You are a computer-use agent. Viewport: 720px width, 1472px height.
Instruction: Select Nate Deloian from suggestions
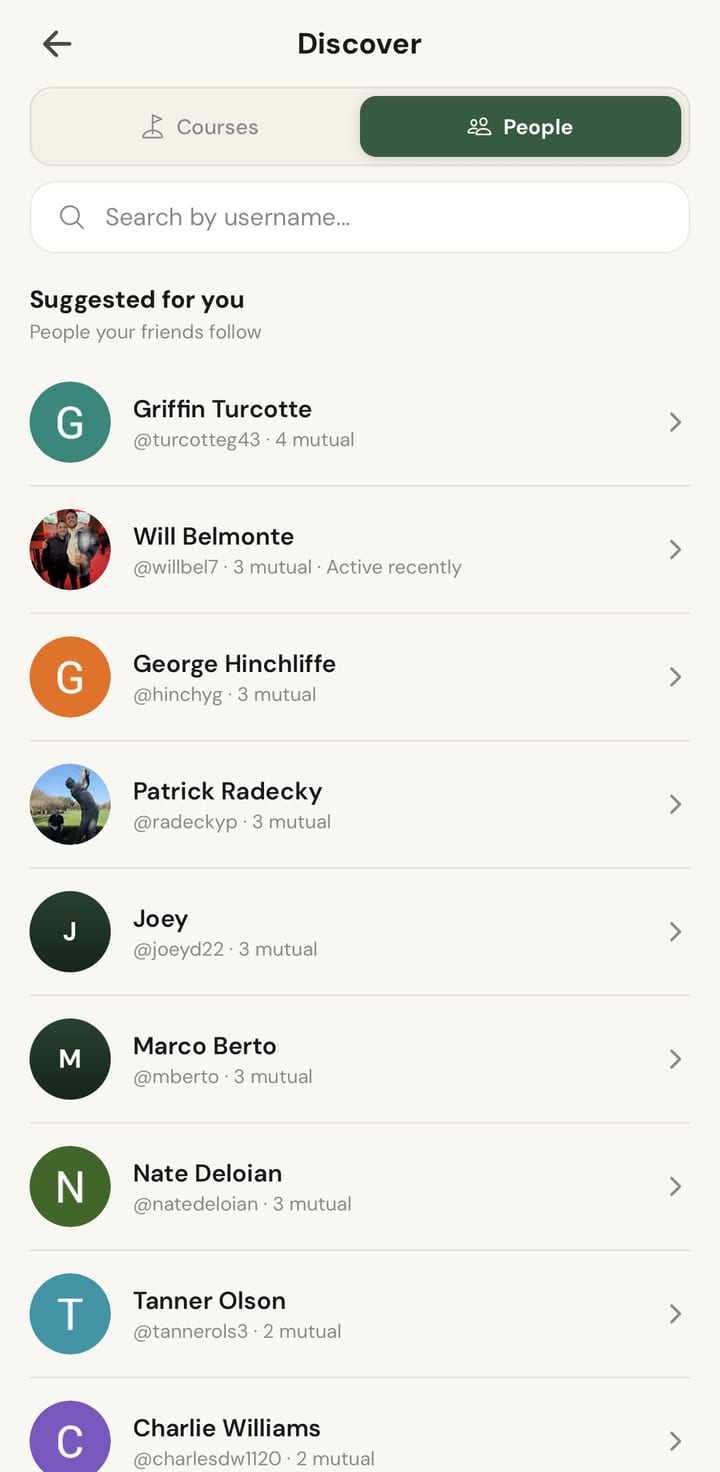pyautogui.click(x=360, y=1186)
